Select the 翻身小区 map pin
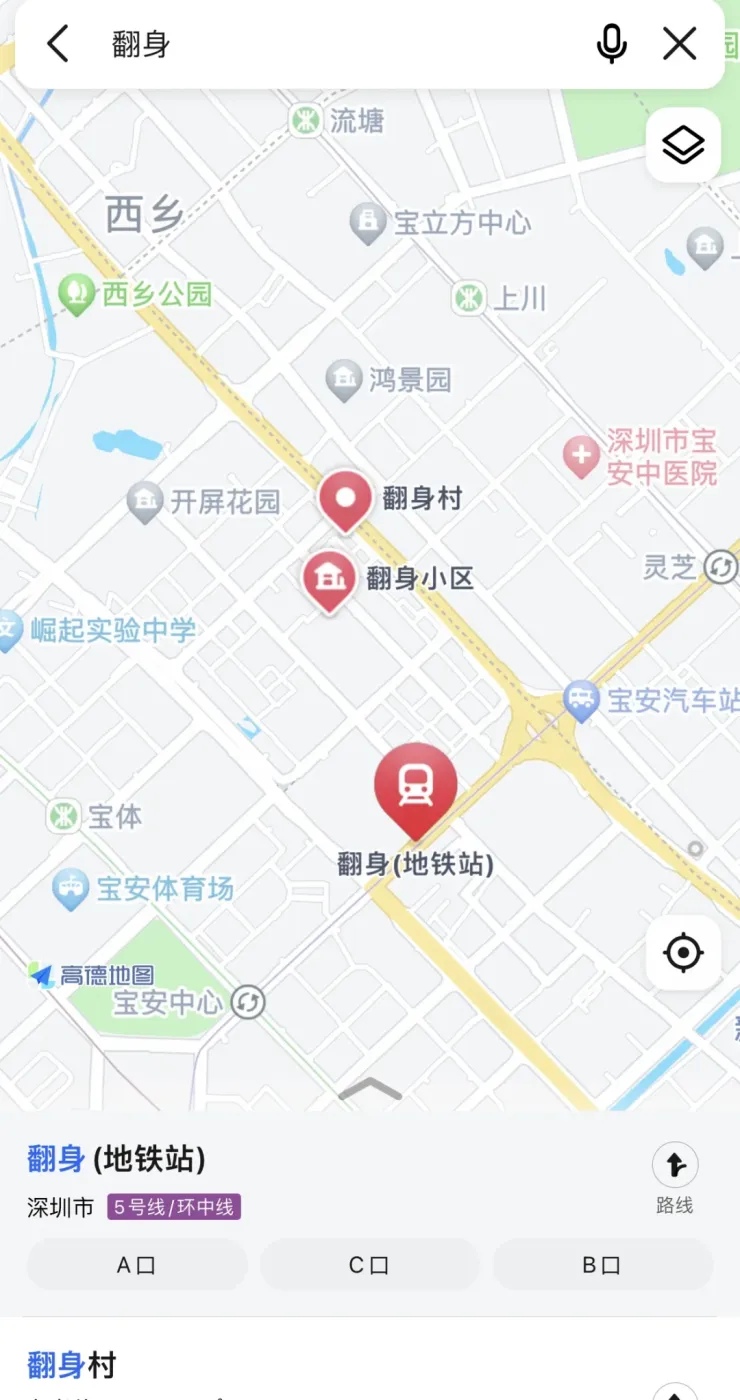This screenshot has height=1400, width=740. click(329, 580)
